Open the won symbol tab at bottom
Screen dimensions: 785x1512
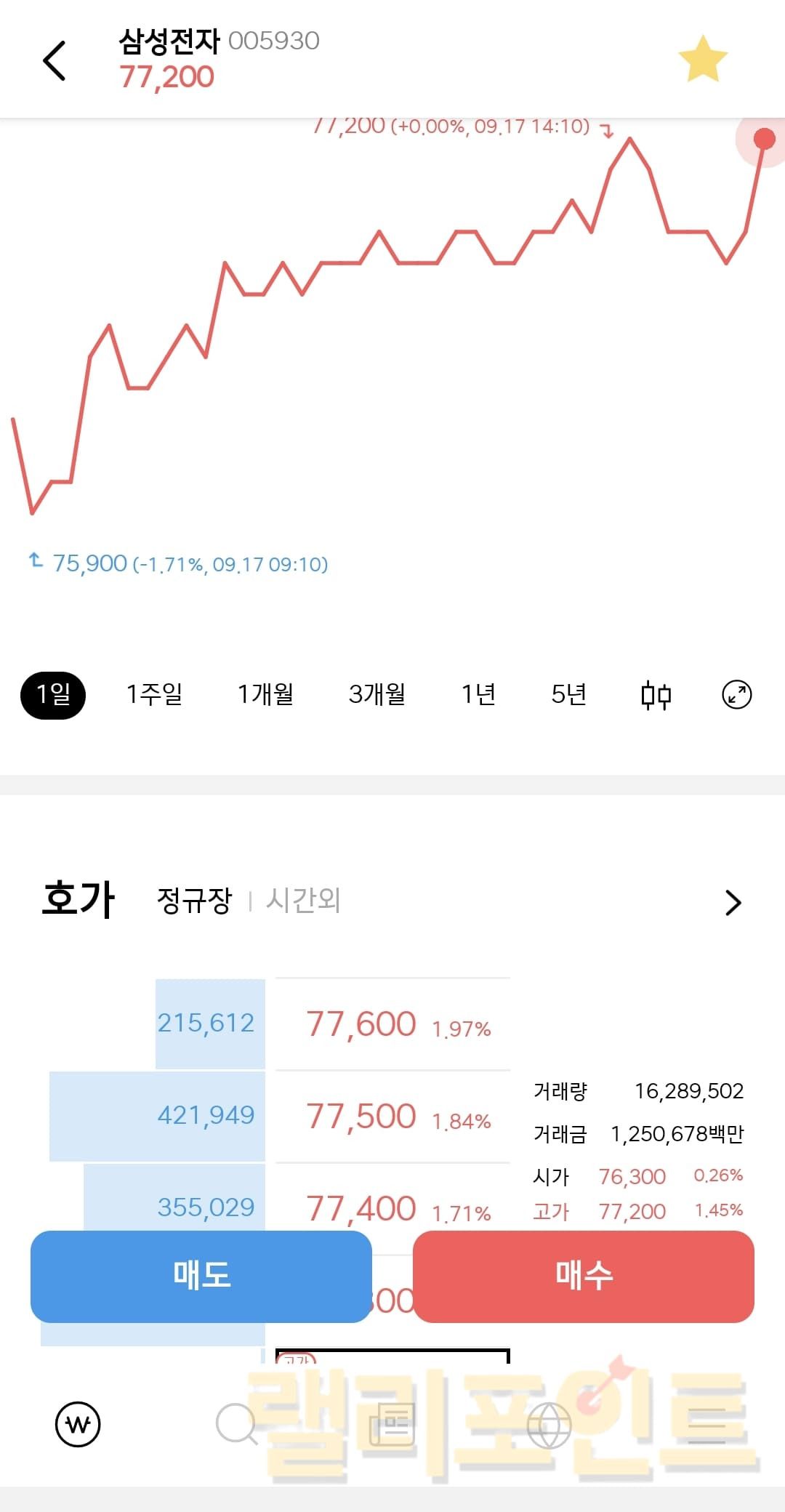pos(78,1424)
